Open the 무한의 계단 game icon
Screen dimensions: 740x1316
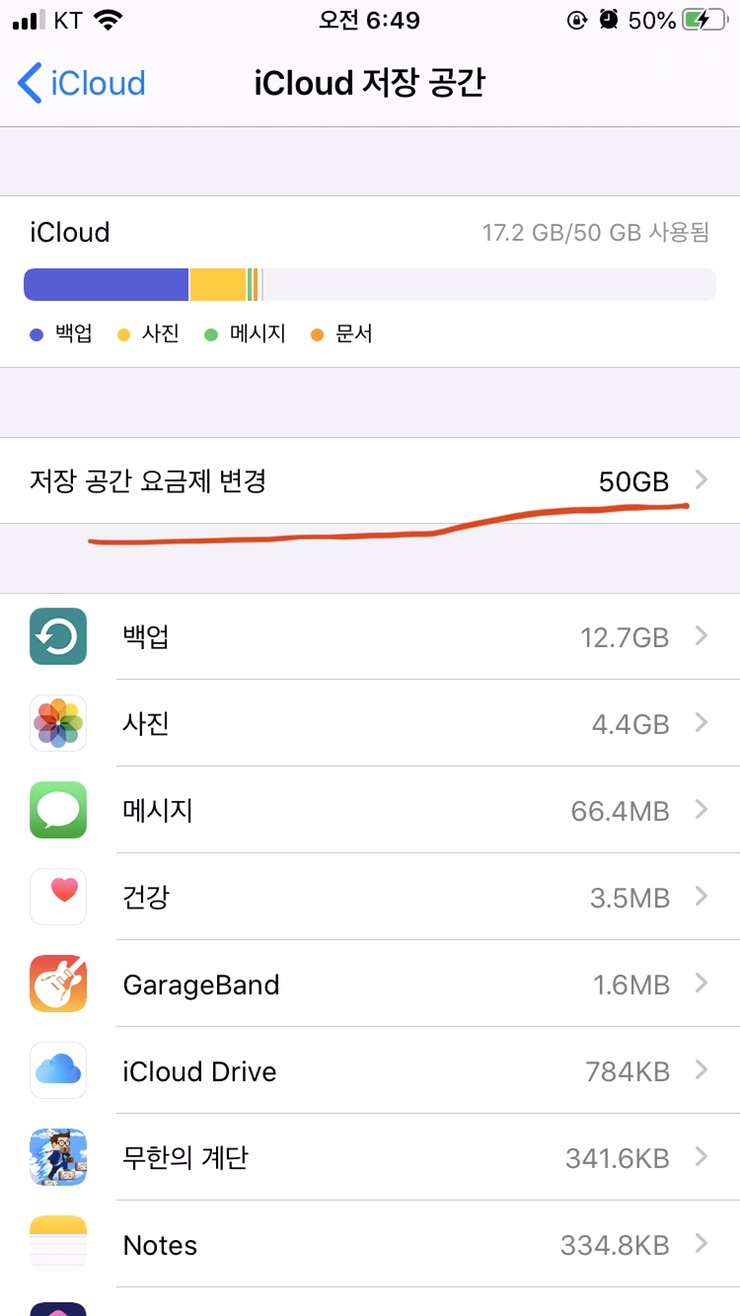click(57, 1157)
